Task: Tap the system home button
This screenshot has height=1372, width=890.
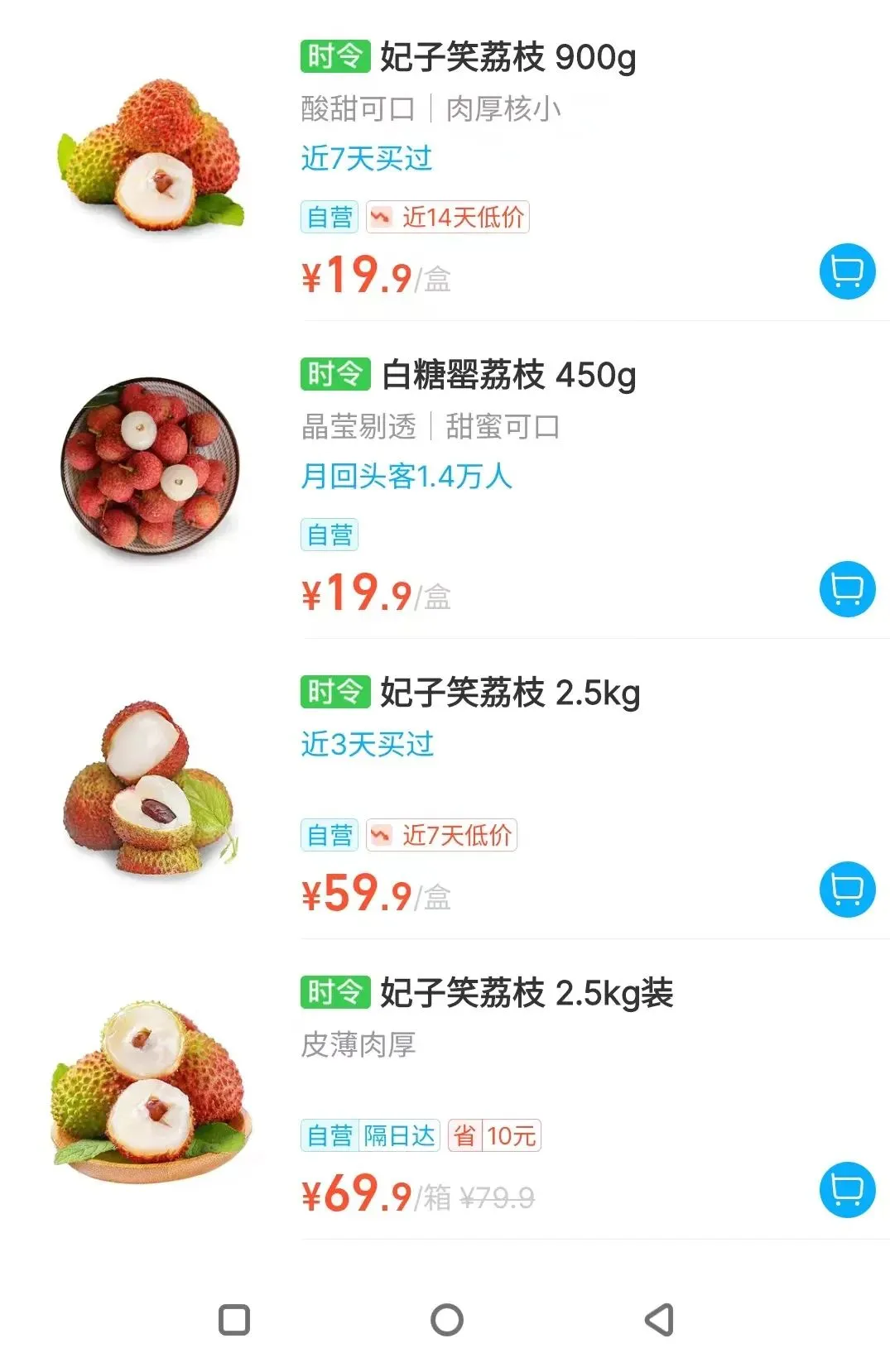Action: pos(447,1320)
